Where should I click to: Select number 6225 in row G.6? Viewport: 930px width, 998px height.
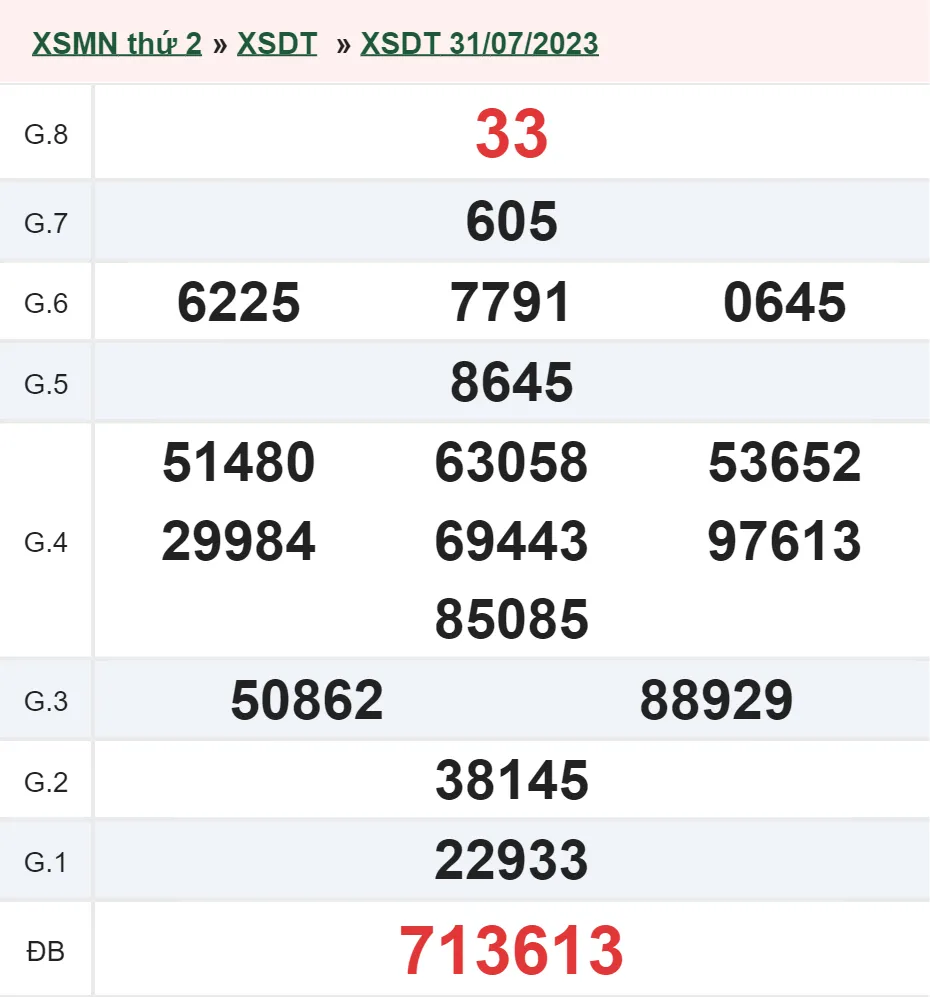238,303
